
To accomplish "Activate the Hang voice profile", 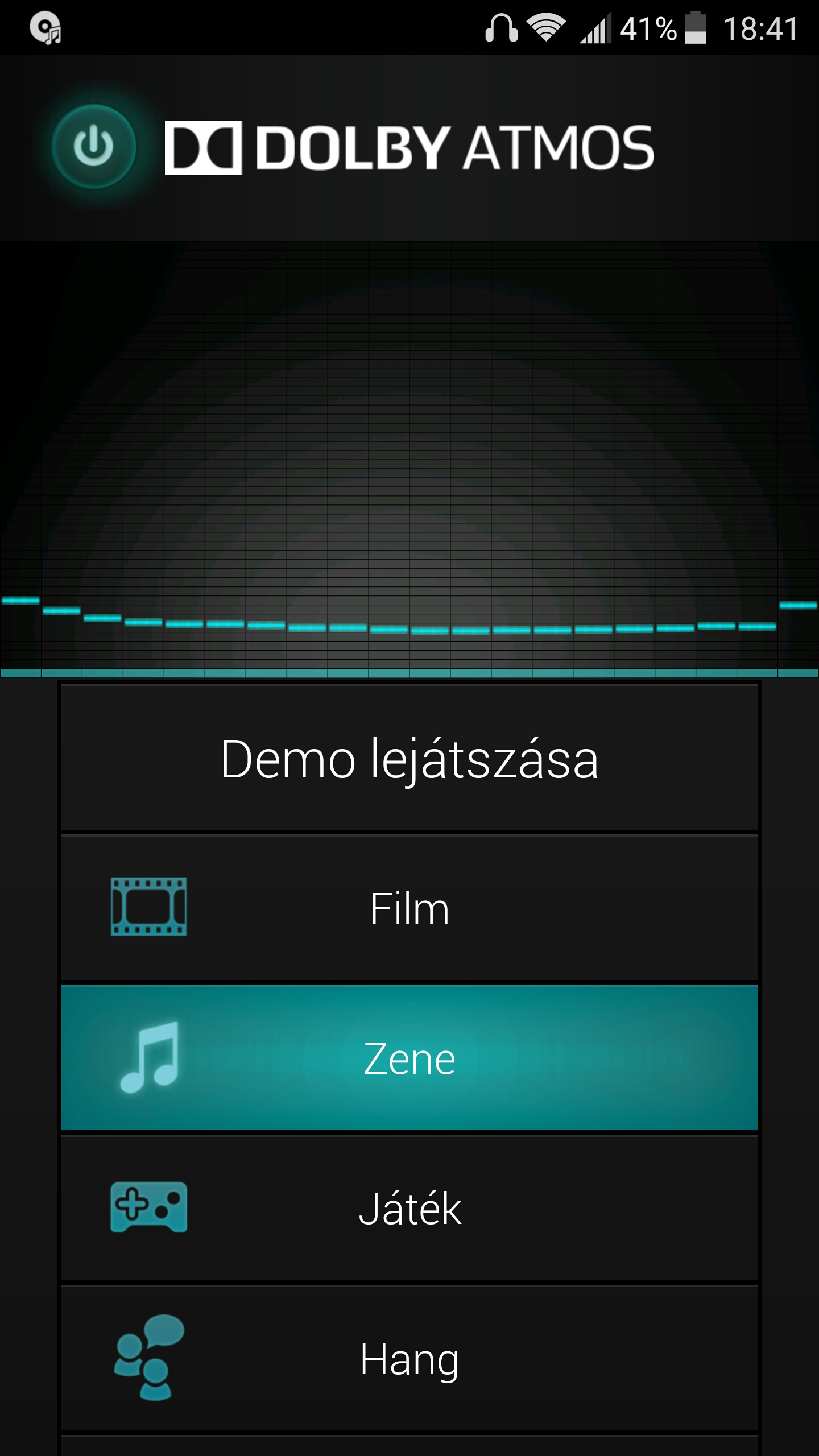I will click(409, 1358).
